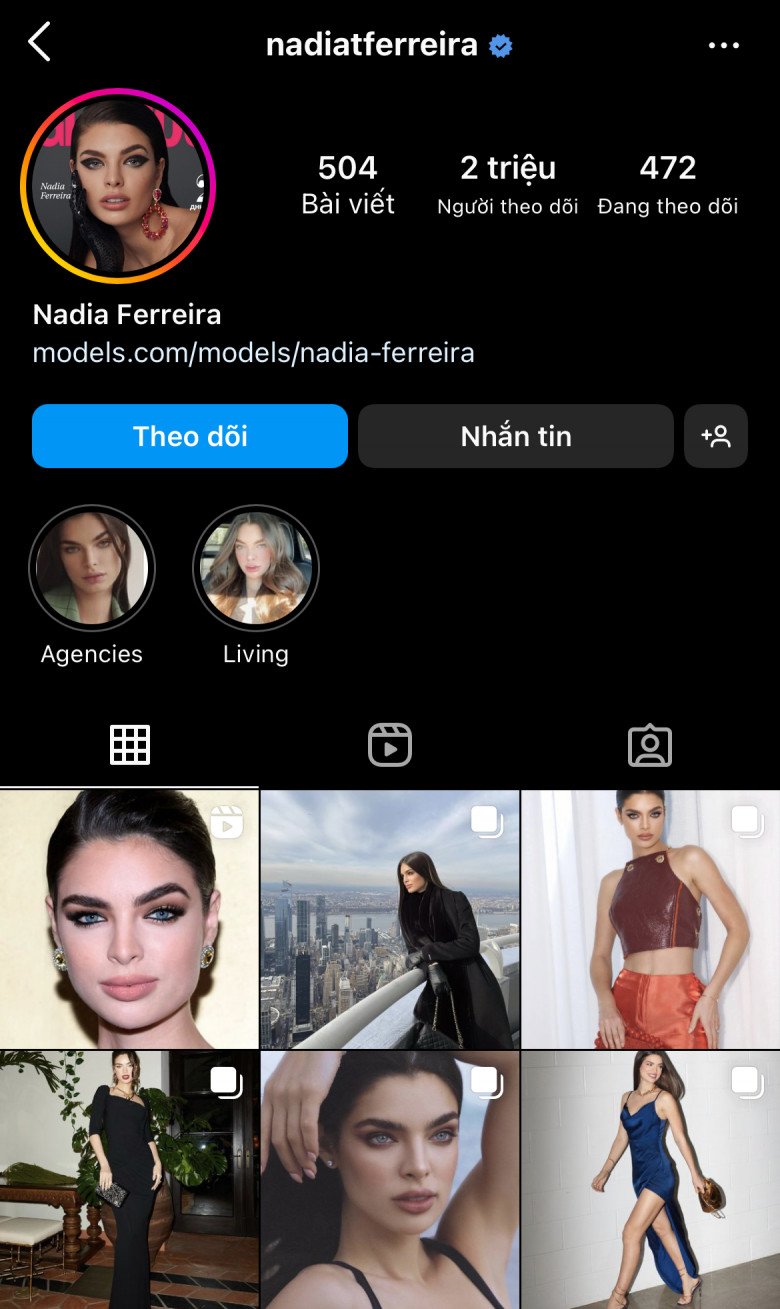
Task: Open the 472 following list
Action: point(667,184)
